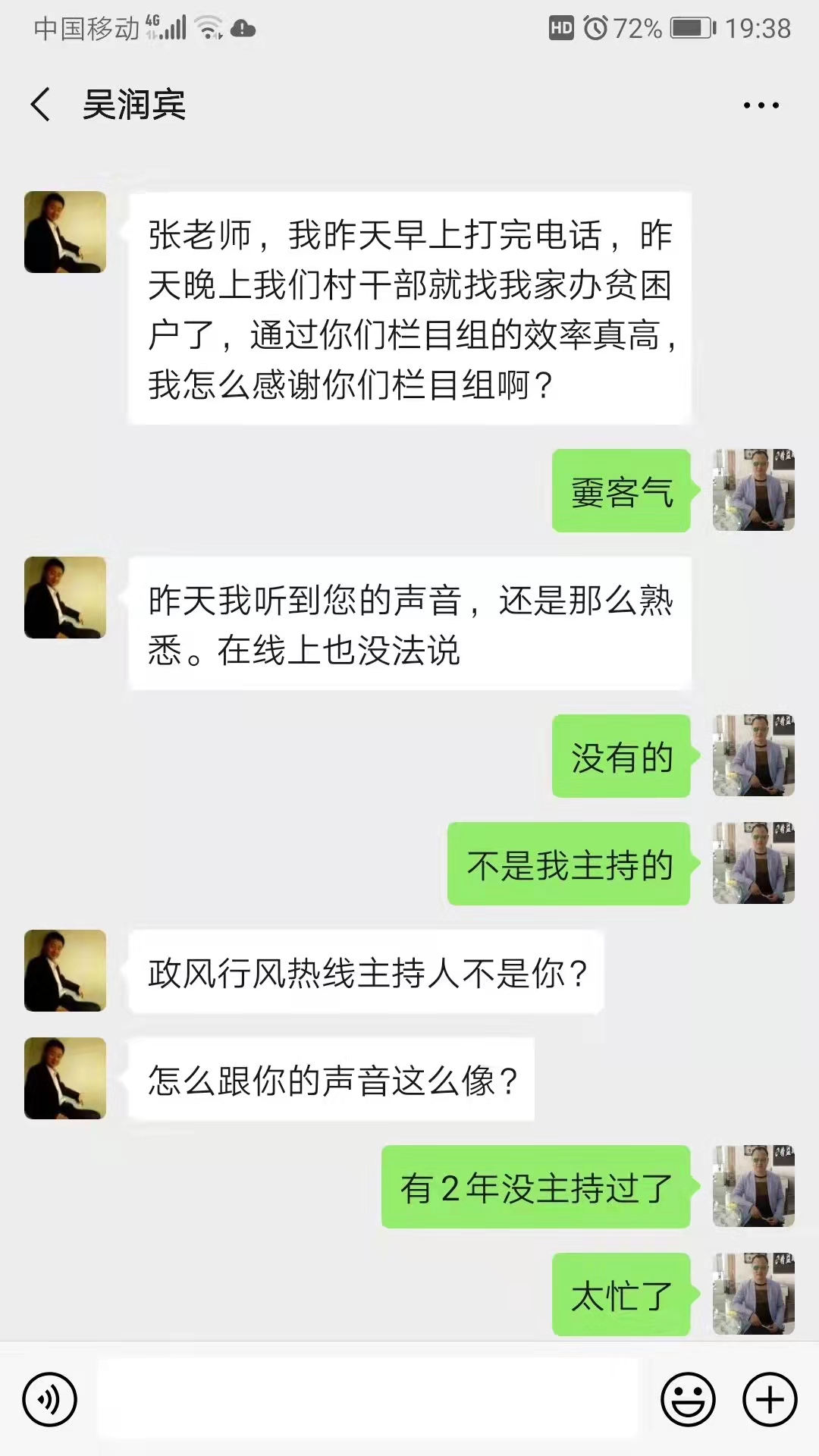Switch to voice message input
The height and width of the screenshot is (1456, 819).
(x=50, y=1399)
